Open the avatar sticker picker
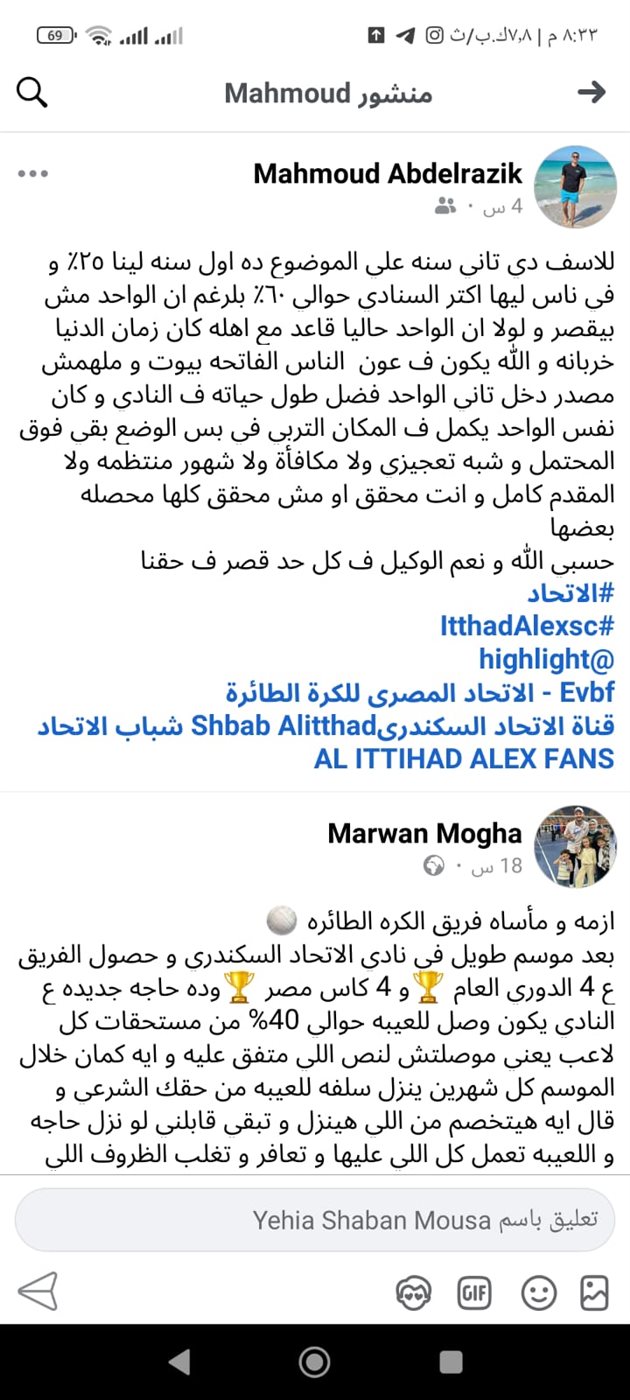630x1400 pixels. 411,1294
